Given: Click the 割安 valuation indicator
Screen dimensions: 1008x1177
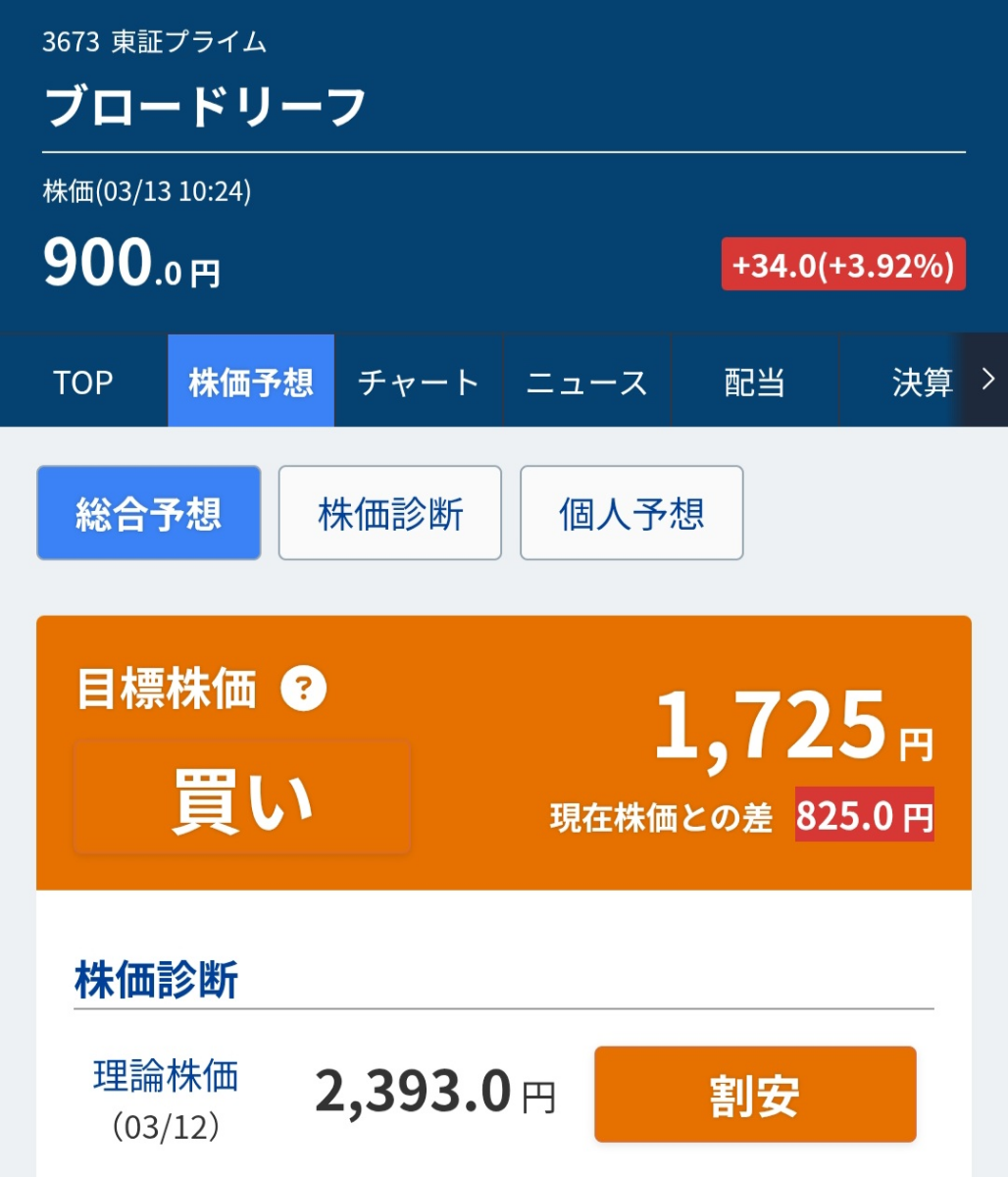Looking at the screenshot, I should click(755, 1094).
